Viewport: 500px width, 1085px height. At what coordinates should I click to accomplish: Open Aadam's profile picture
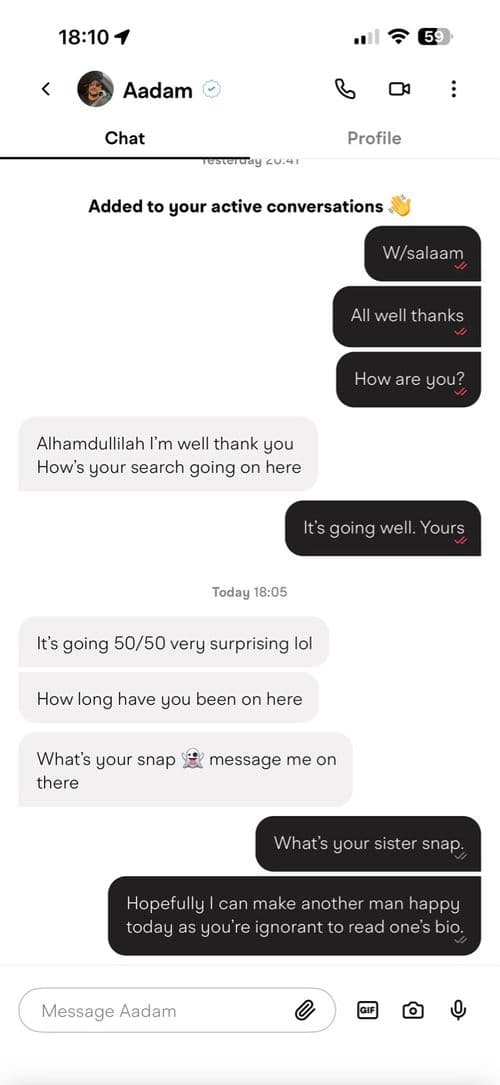95,89
